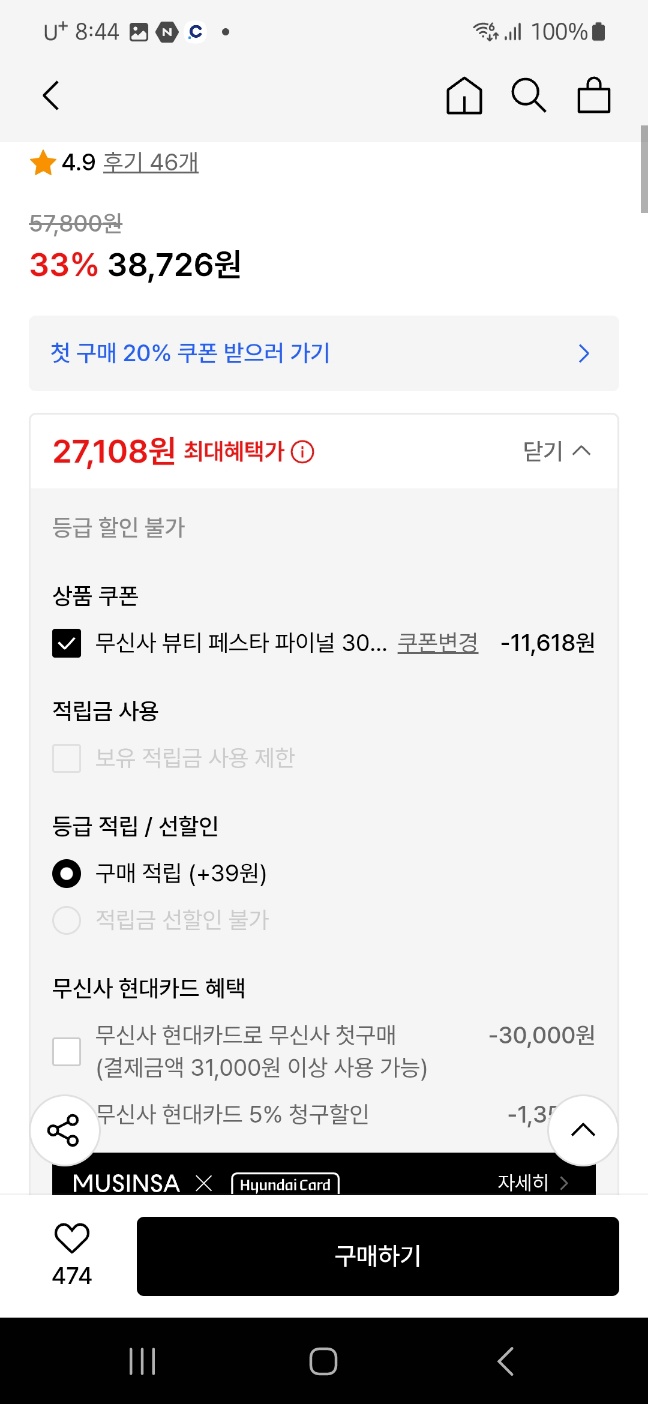Collapse the benefits panel with 닫기
This screenshot has width=648, height=1404.
coord(557,451)
